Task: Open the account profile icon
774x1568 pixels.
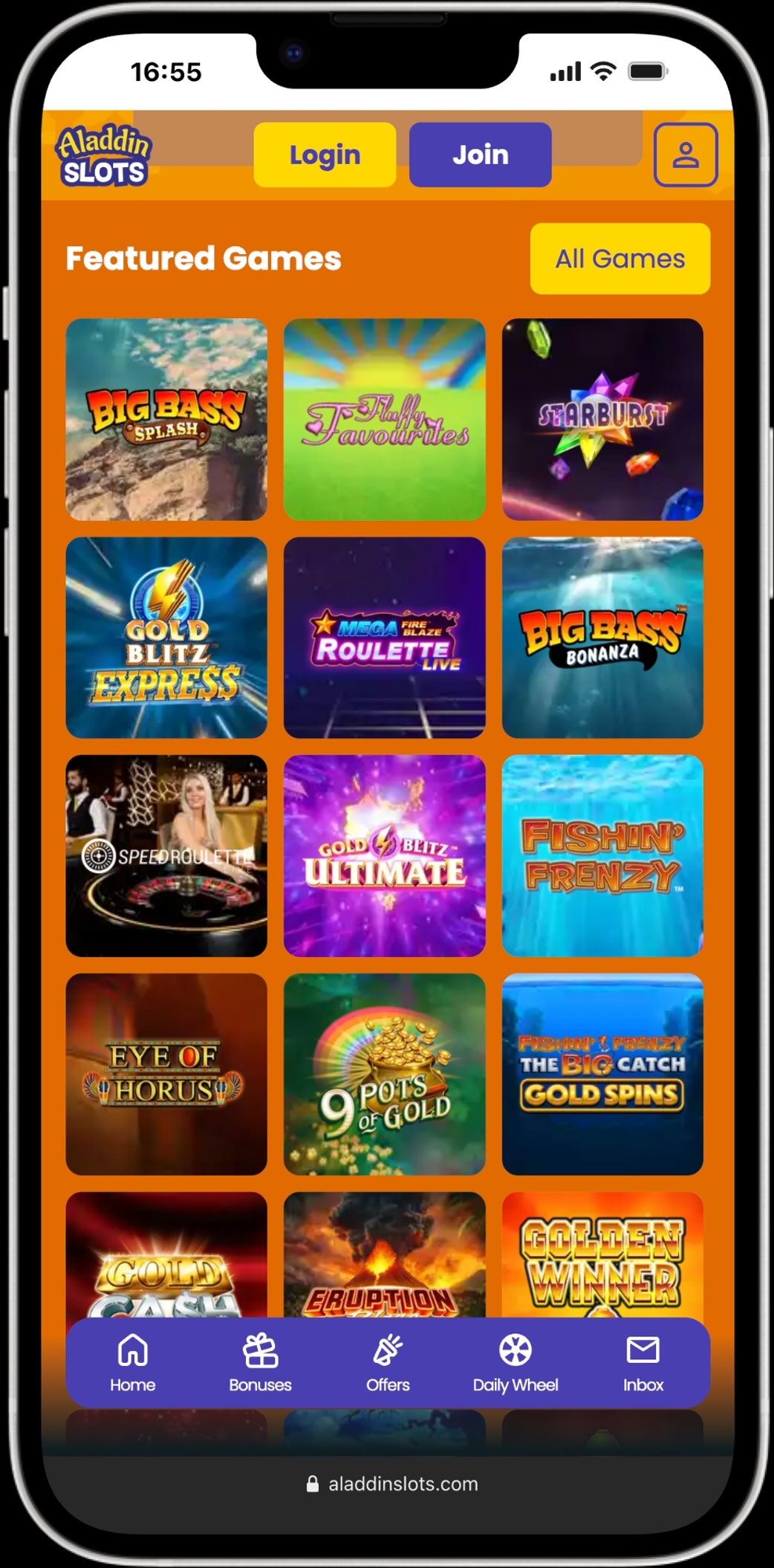Action: click(686, 155)
